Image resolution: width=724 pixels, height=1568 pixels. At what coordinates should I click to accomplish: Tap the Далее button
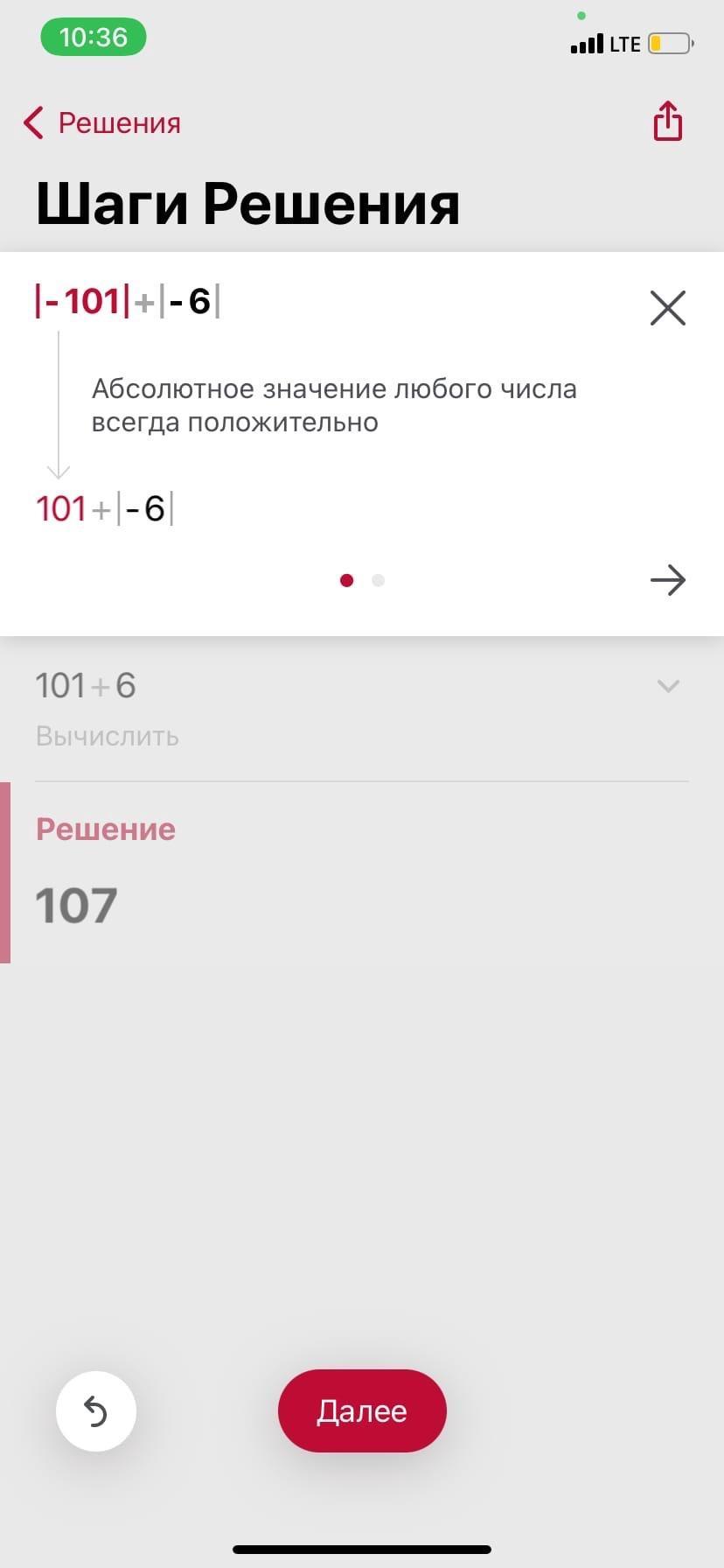tap(362, 1410)
